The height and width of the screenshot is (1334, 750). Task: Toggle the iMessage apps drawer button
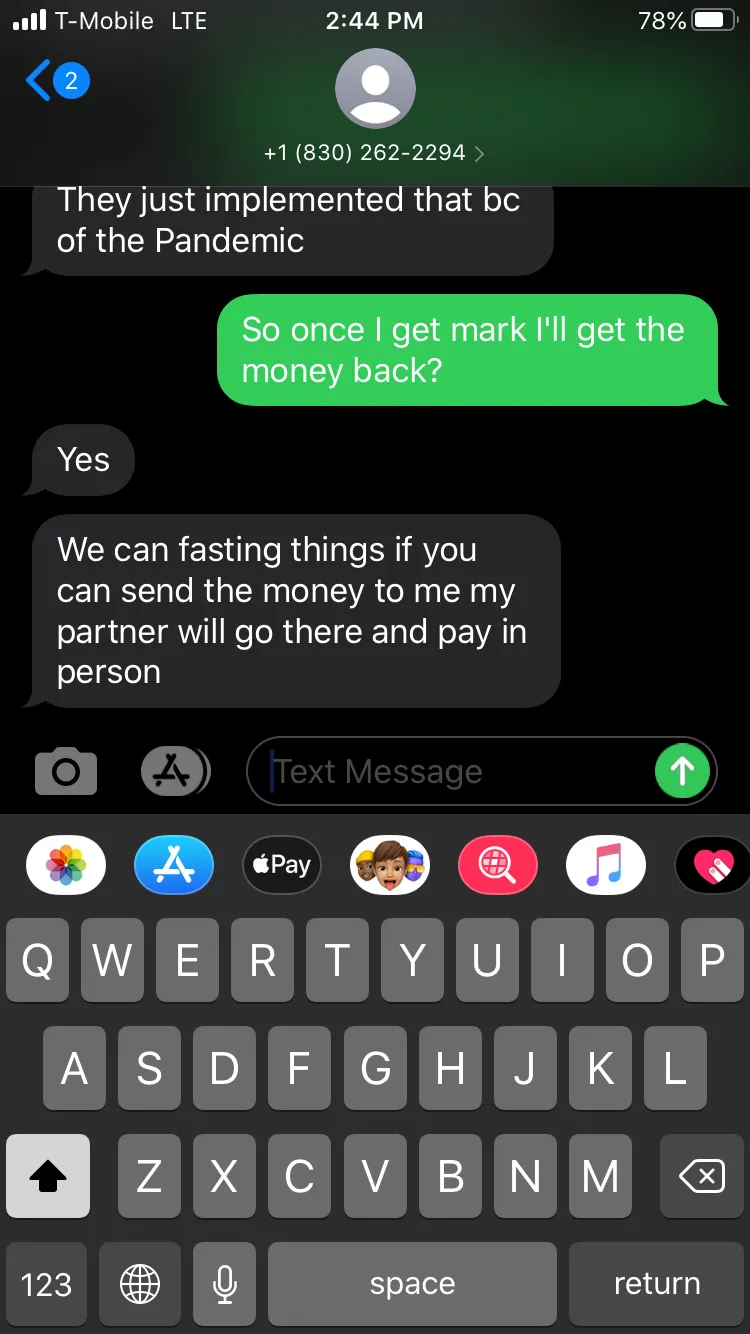coord(175,771)
